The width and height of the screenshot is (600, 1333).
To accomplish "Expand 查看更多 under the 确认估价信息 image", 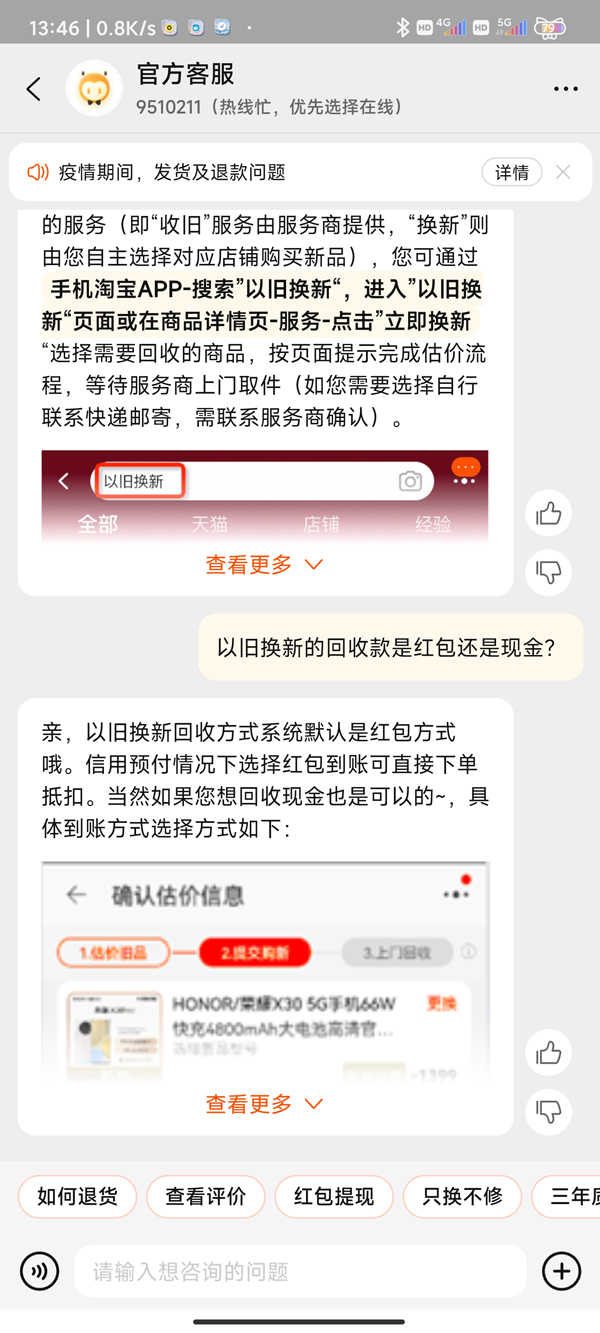I will (x=264, y=1104).
